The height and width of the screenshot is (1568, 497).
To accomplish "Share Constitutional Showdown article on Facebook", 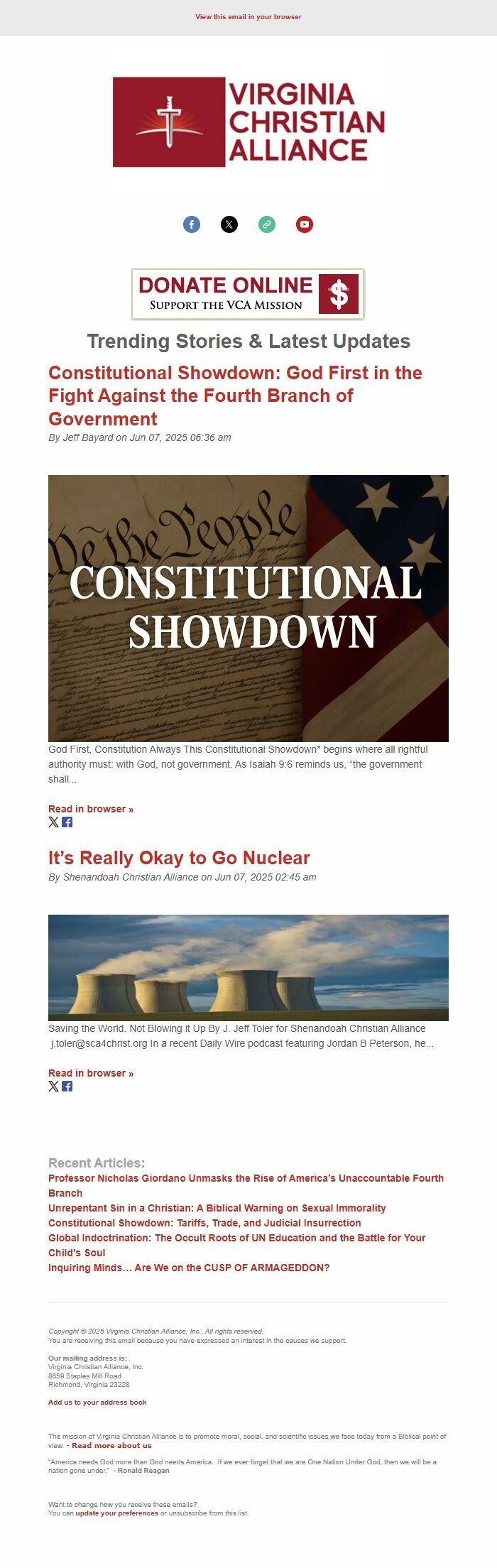I will point(67,822).
